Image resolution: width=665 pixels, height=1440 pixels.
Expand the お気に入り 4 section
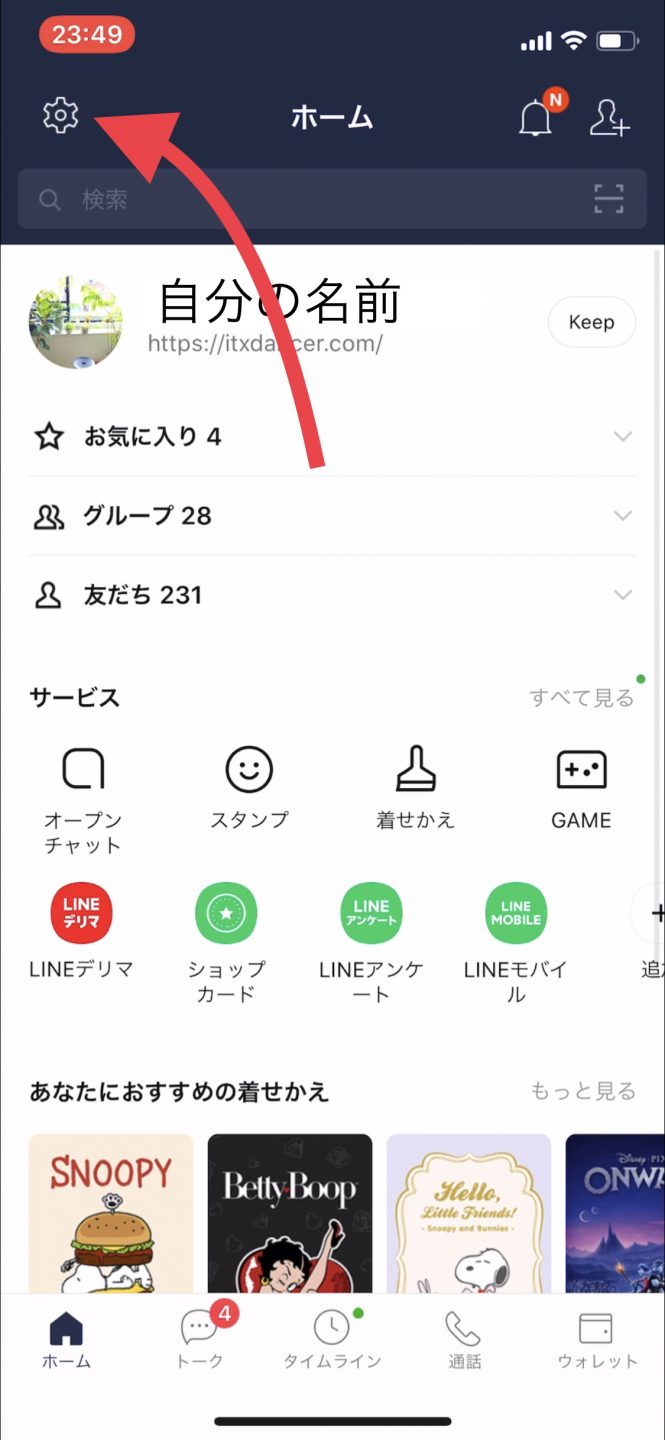[x=332, y=437]
